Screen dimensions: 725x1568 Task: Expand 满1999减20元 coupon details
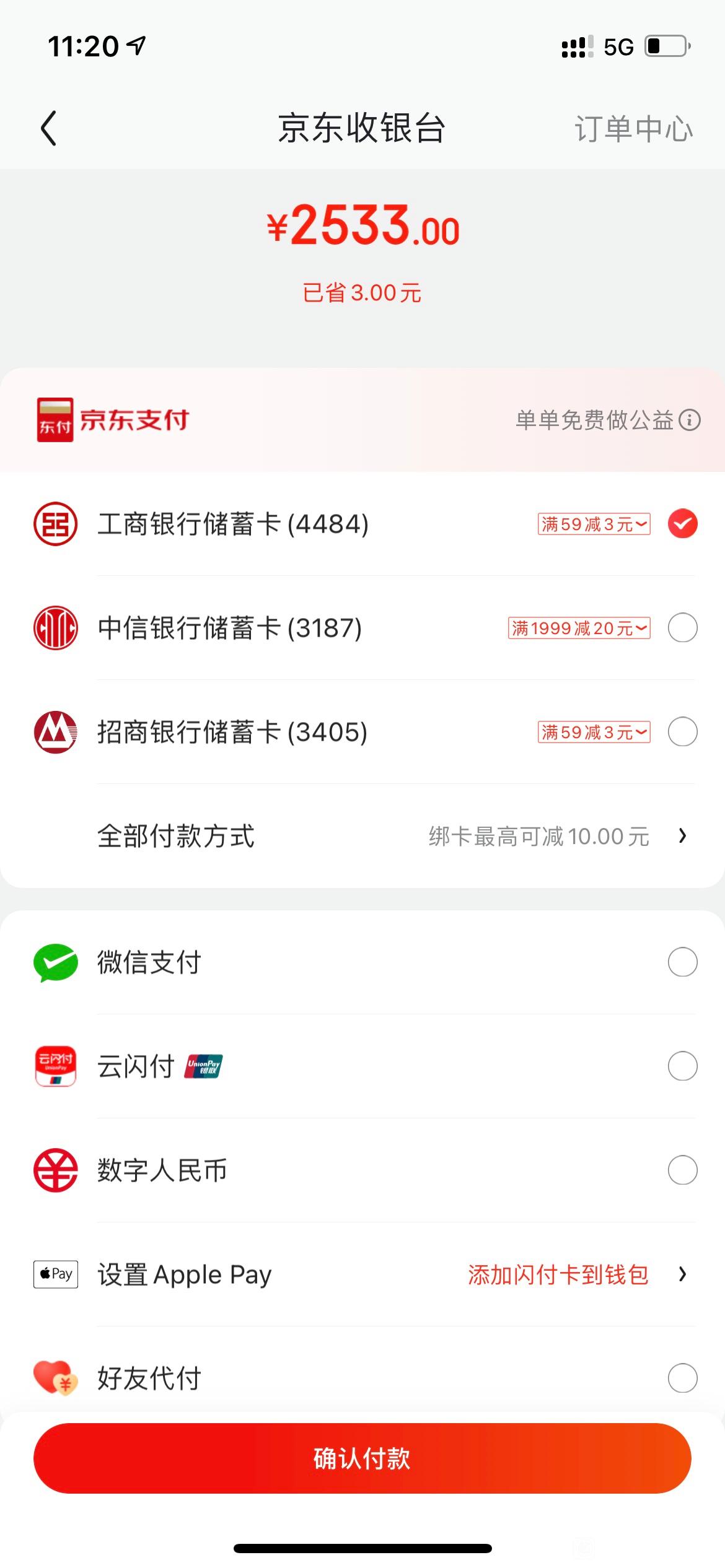tap(579, 628)
